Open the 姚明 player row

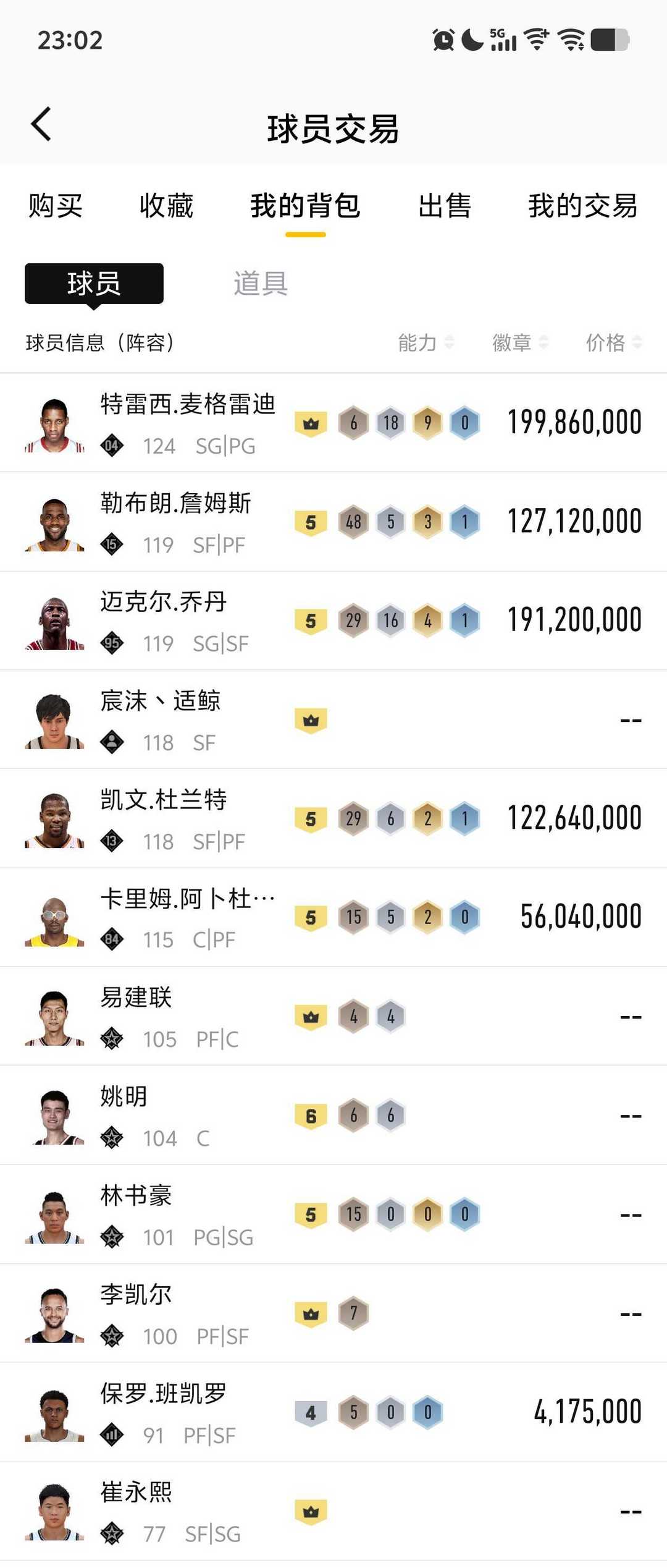333,1116
